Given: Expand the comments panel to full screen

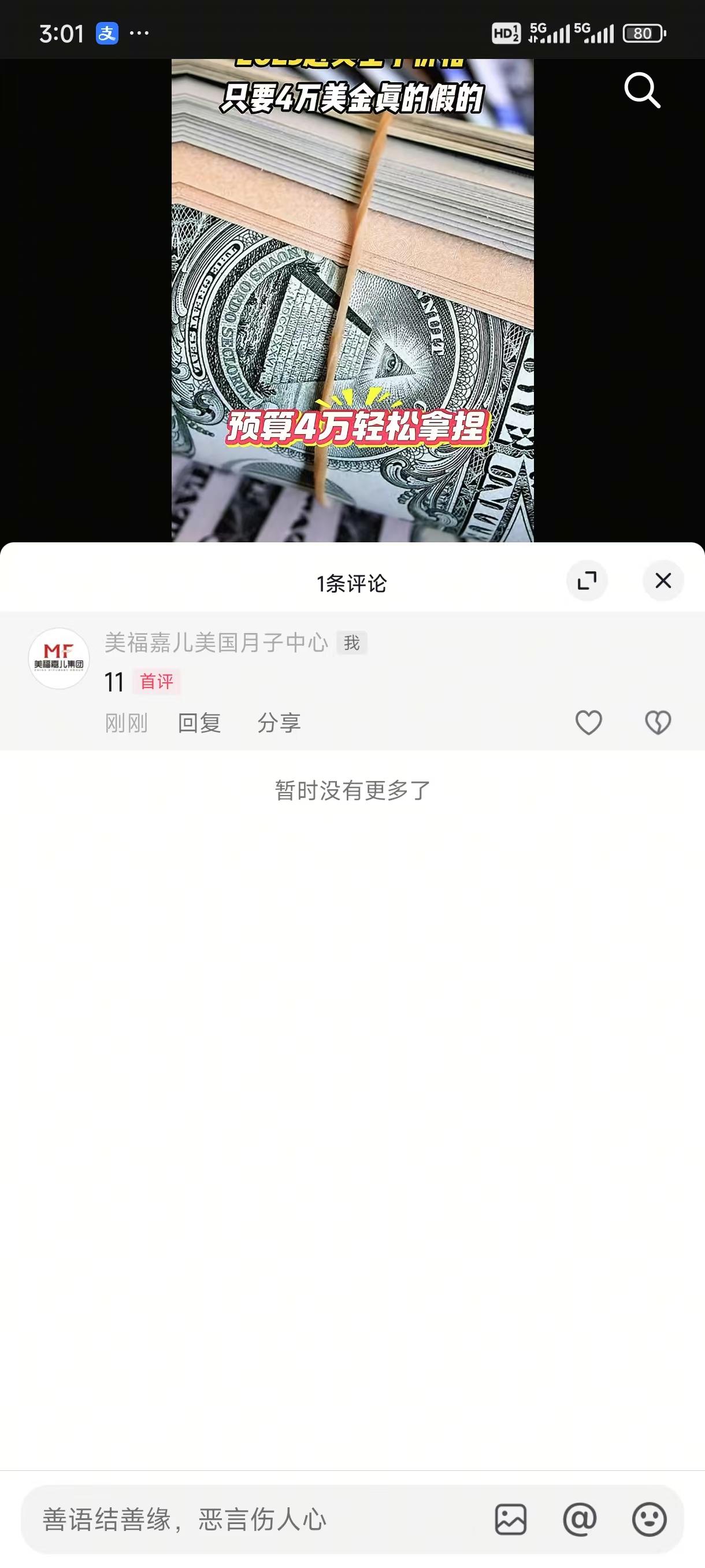Looking at the screenshot, I should 587,580.
